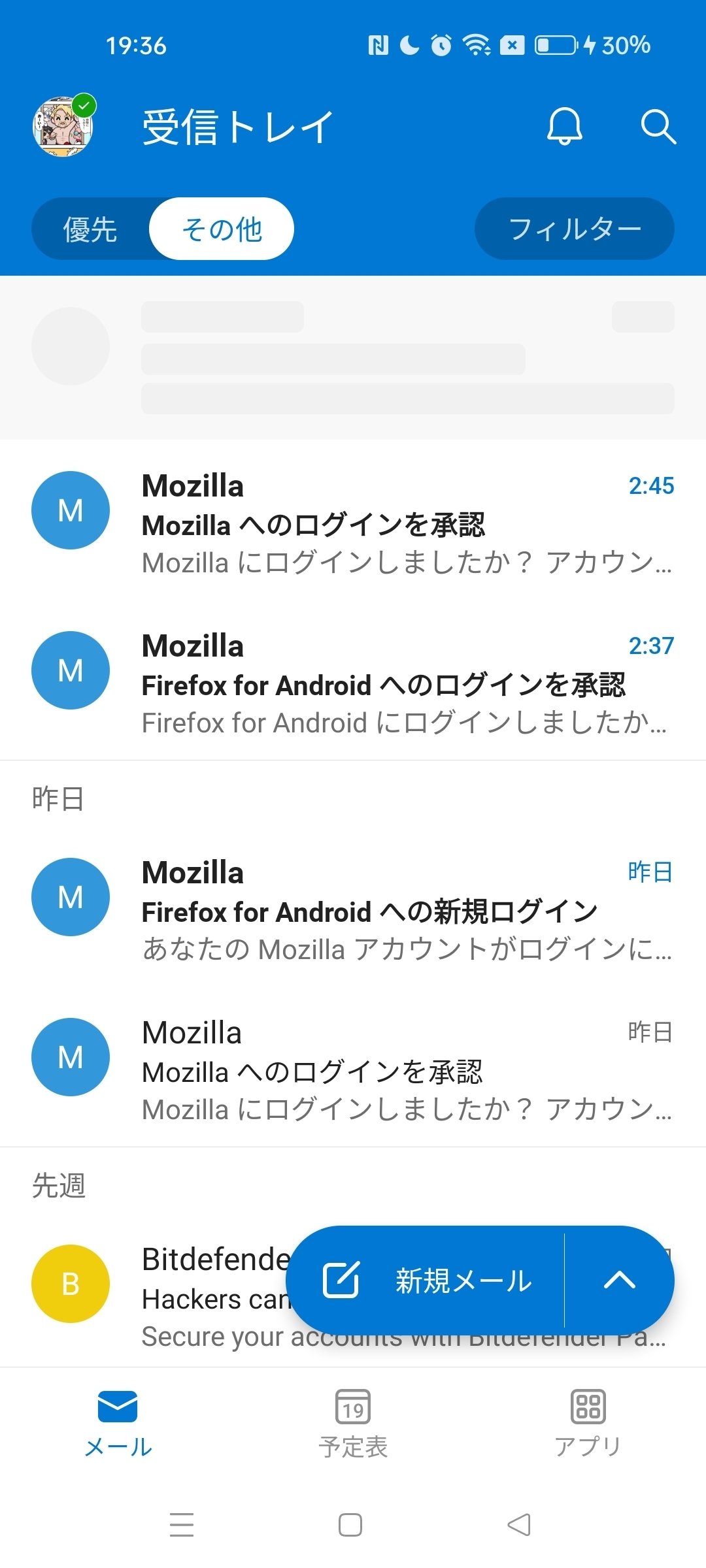Image resolution: width=706 pixels, height=1568 pixels.
Task: Switch to the 優先 tab
Action: pyautogui.click(x=90, y=229)
